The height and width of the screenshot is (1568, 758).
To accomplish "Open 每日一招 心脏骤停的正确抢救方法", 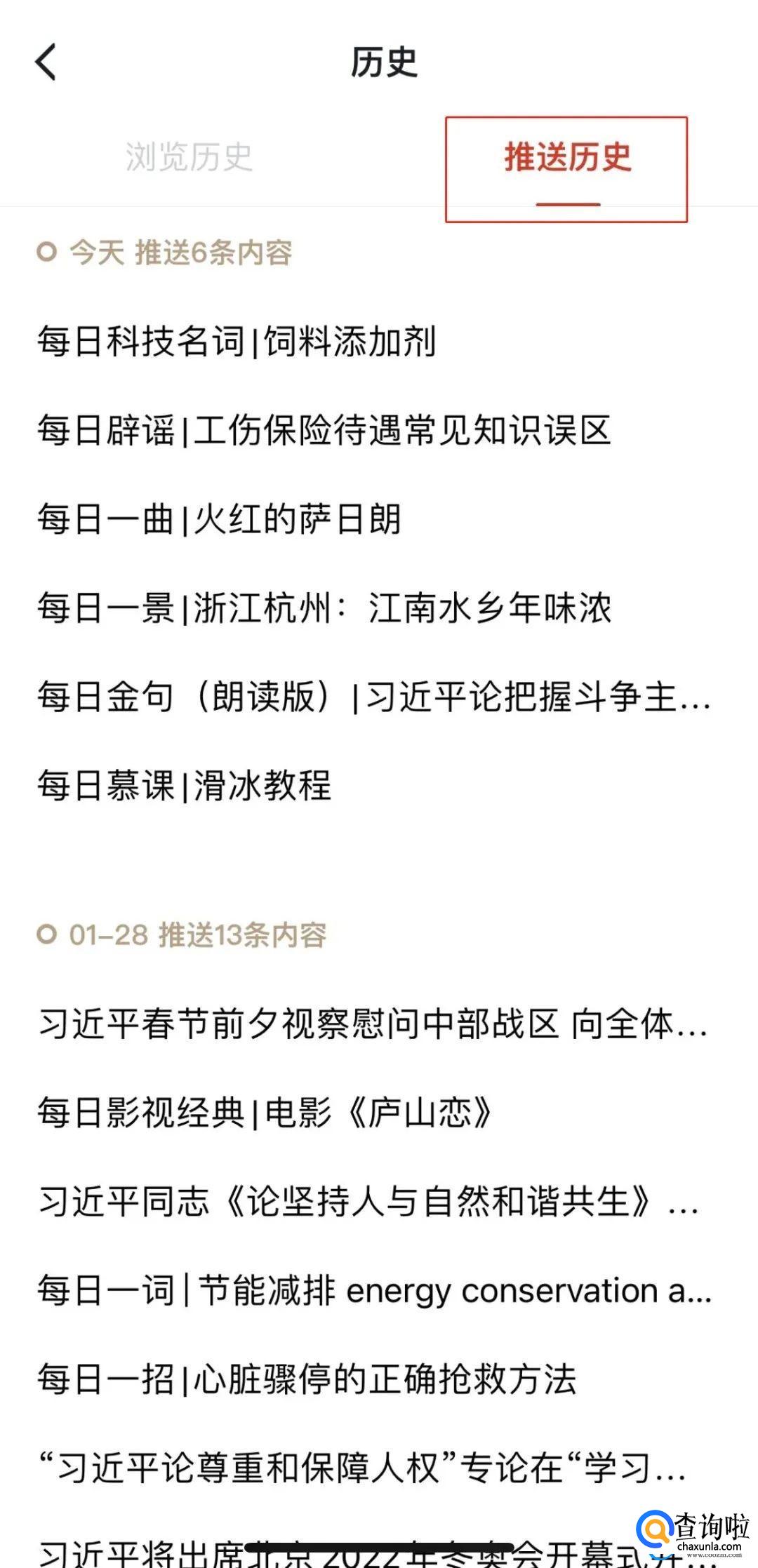I will coord(307,1379).
